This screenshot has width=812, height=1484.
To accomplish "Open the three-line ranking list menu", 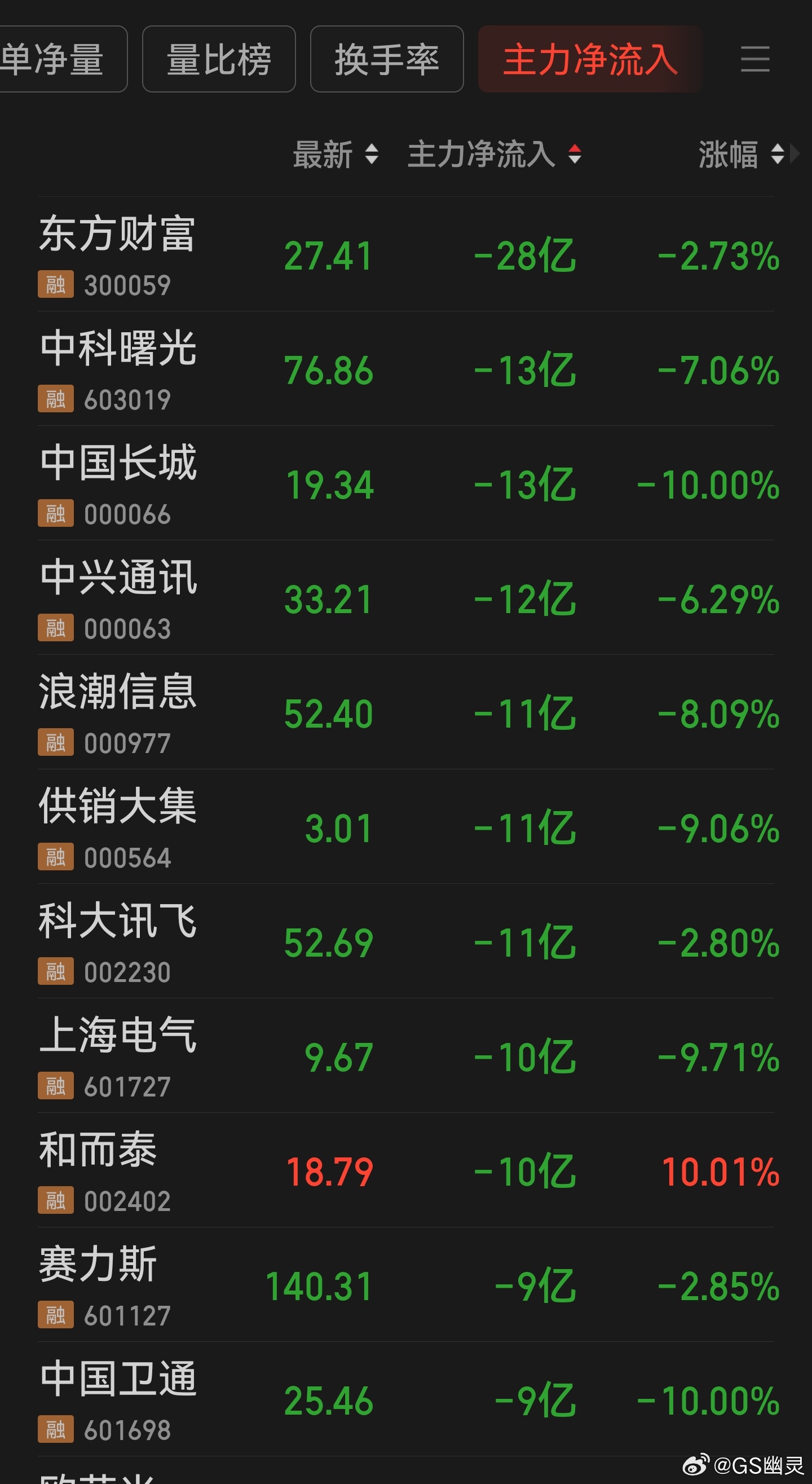I will 755,59.
